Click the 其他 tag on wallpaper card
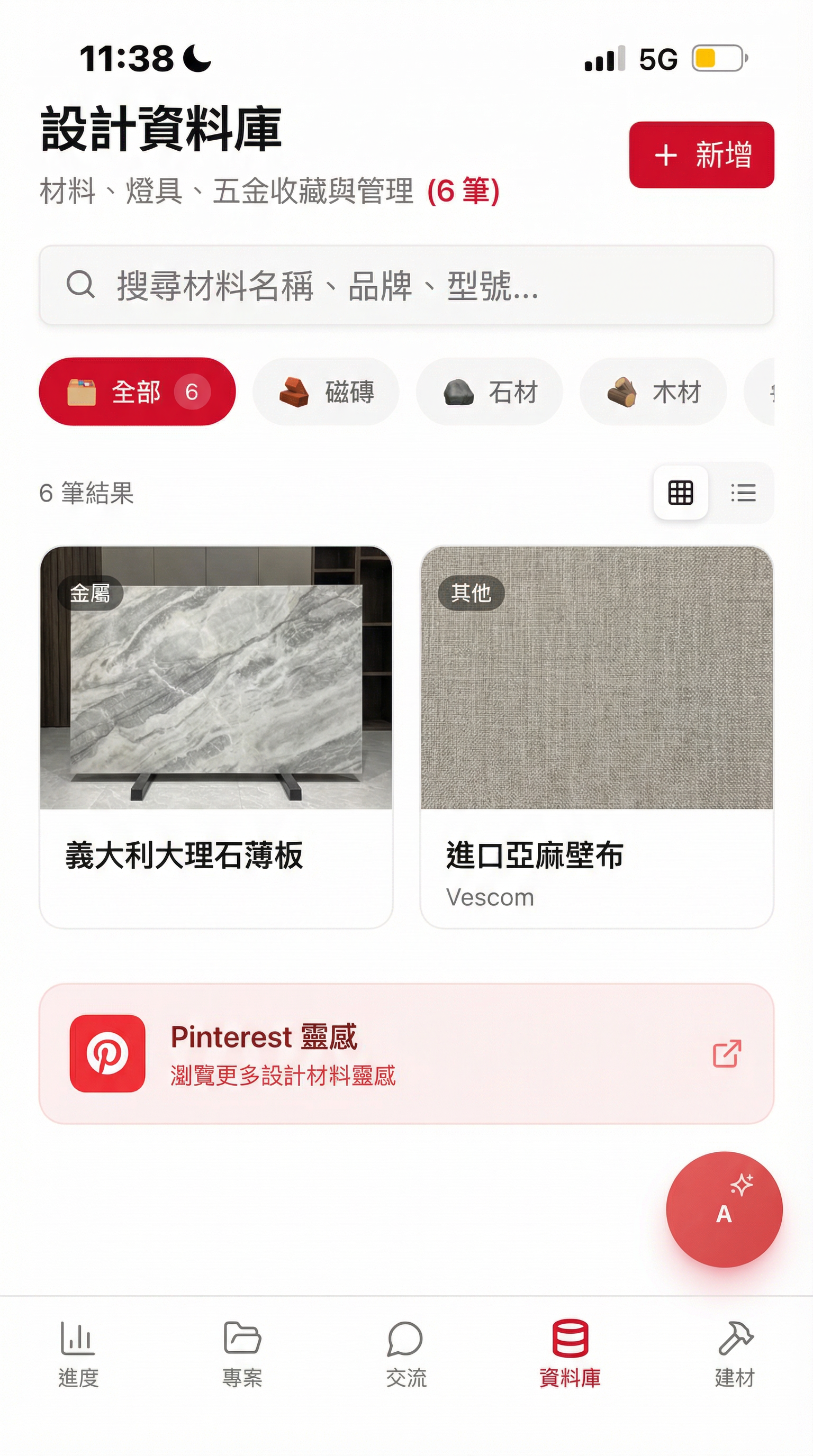Screen dimensions: 813x1456 [472, 592]
